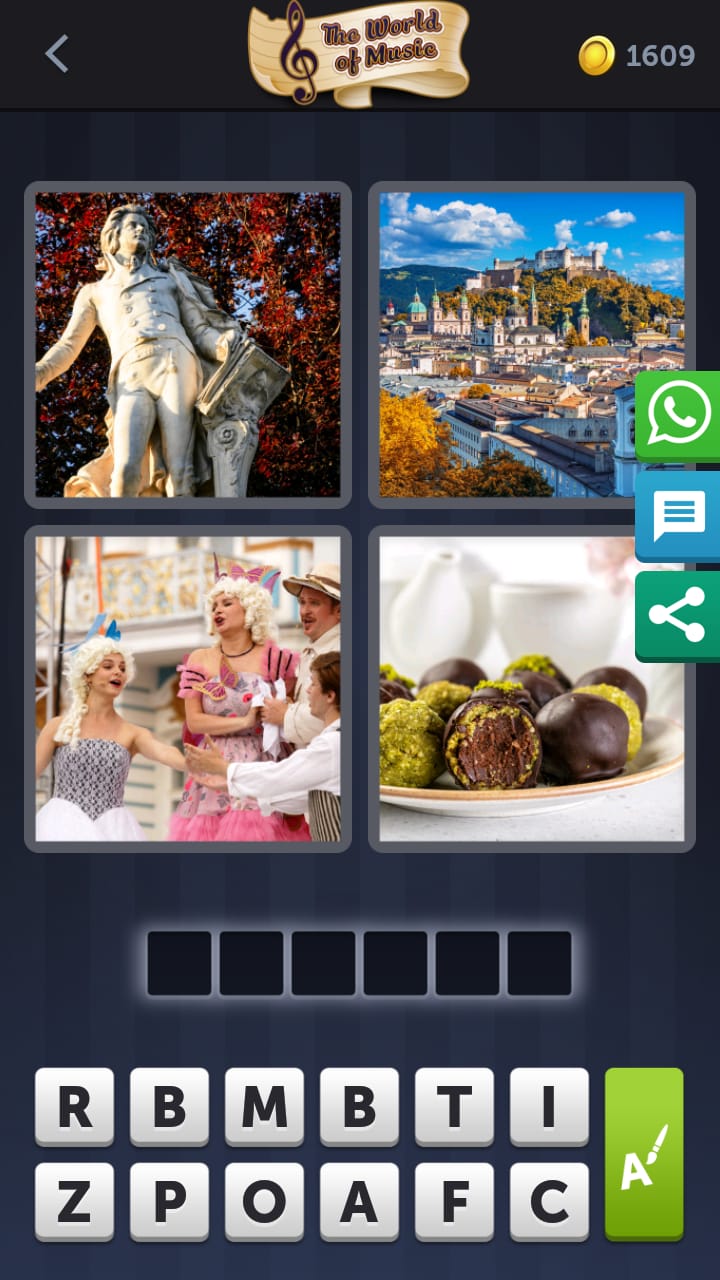720x1280 pixels.
Task: Select the letter P tile
Action: point(169,1202)
